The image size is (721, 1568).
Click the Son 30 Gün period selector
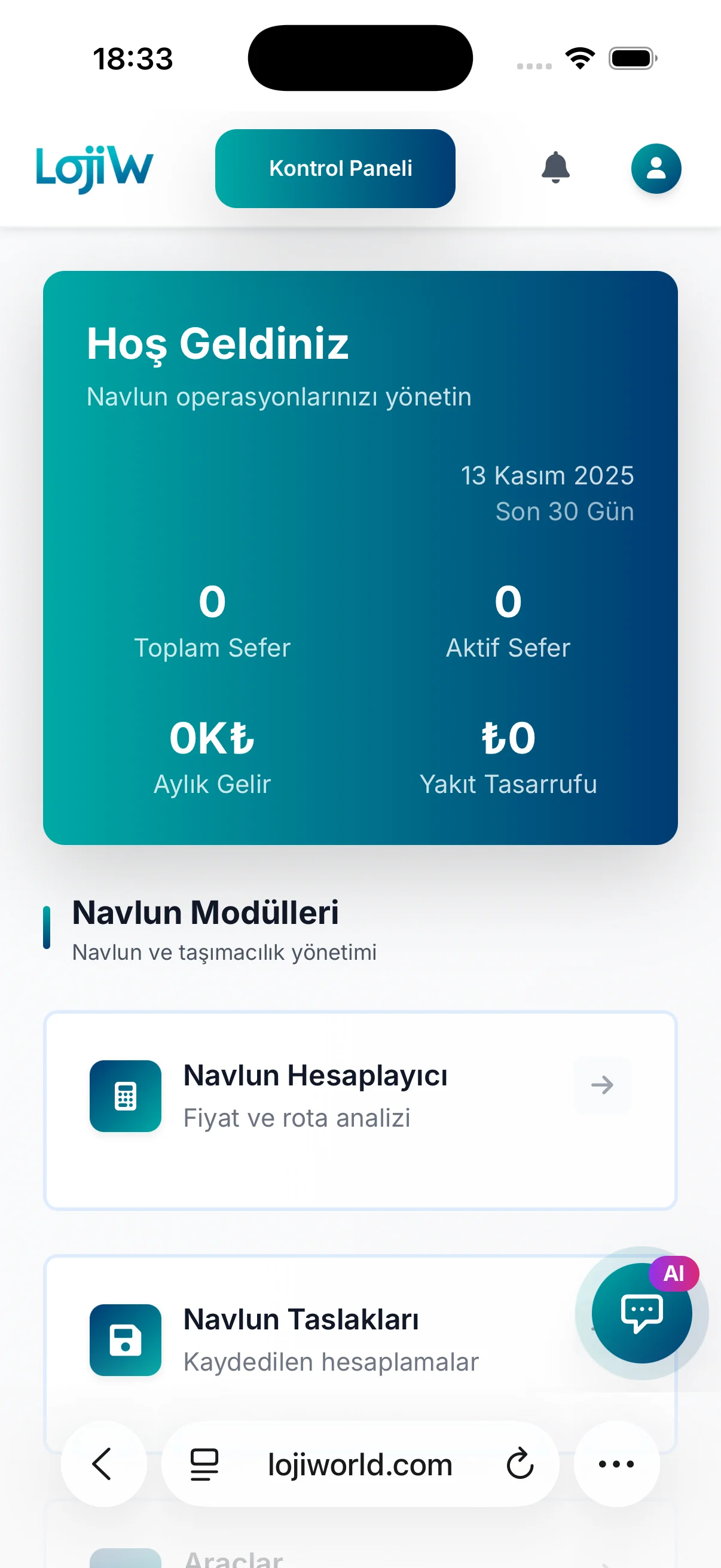pos(564,511)
